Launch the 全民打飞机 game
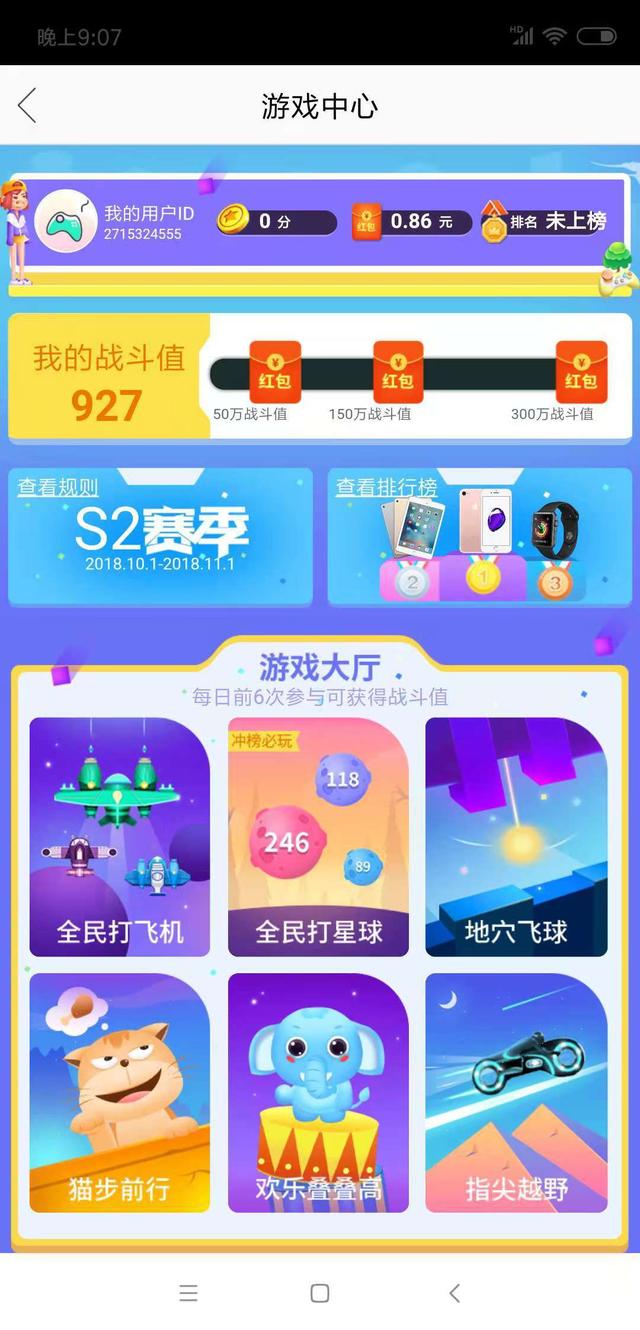Screen dimensions: 640x1330 click(x=120, y=836)
